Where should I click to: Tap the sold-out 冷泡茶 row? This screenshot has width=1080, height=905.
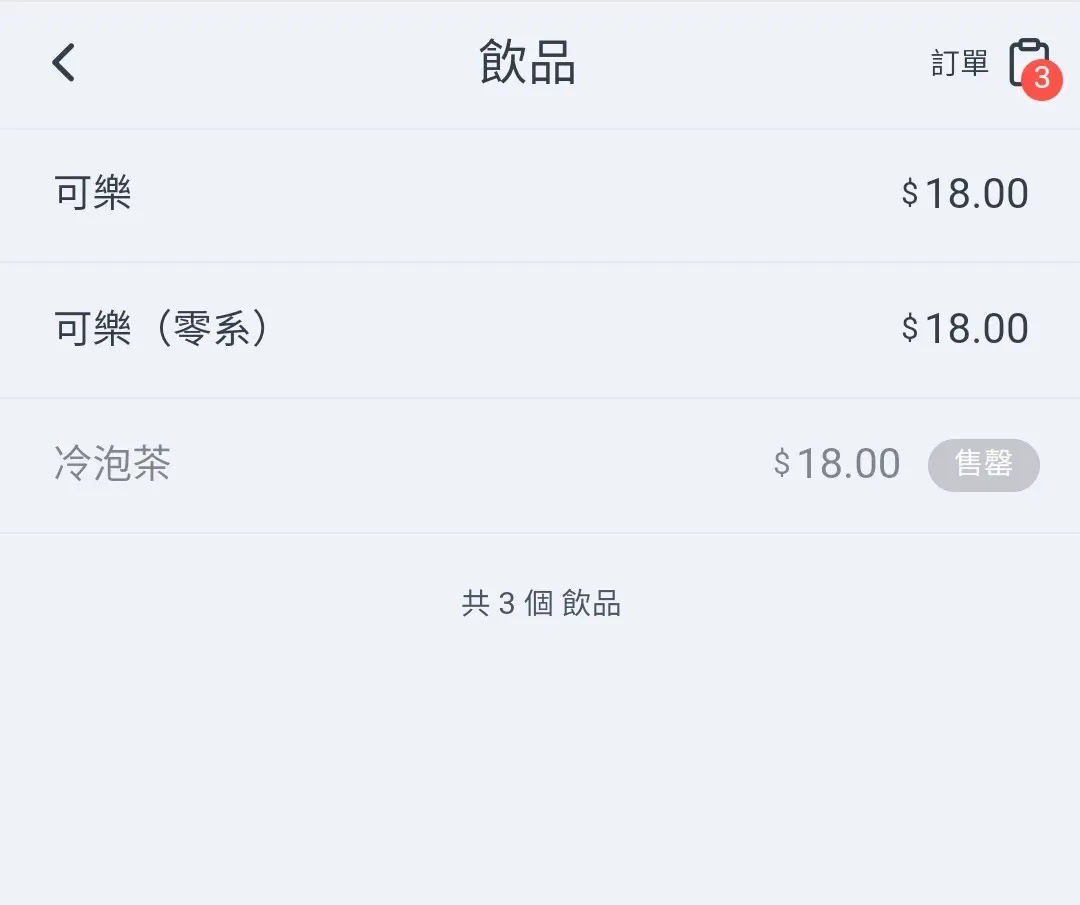point(540,465)
